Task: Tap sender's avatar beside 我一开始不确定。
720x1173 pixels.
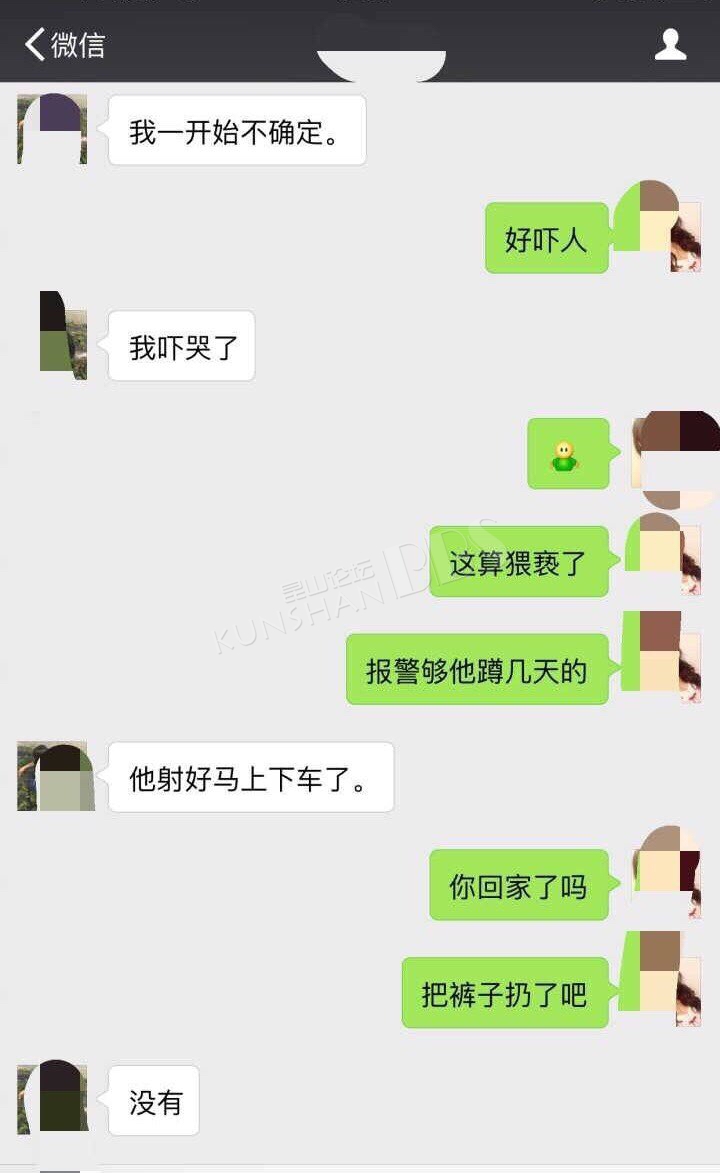Action: 52,129
